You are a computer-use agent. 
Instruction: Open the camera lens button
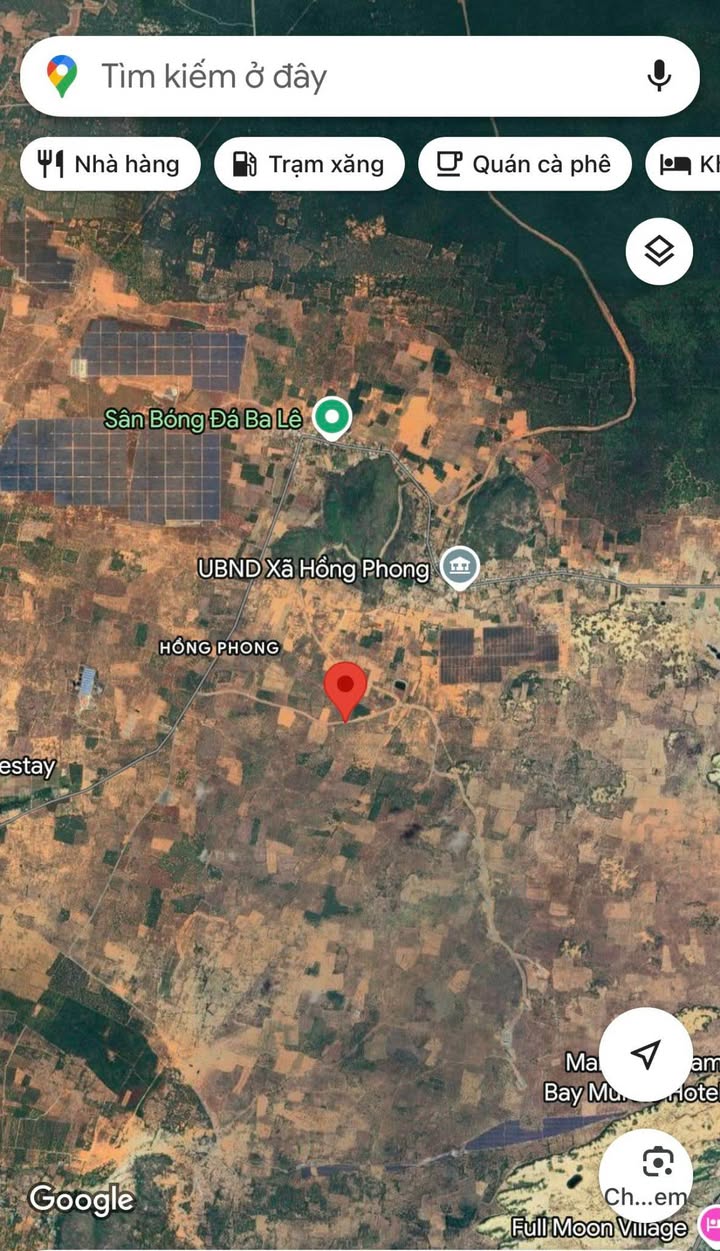click(656, 1163)
